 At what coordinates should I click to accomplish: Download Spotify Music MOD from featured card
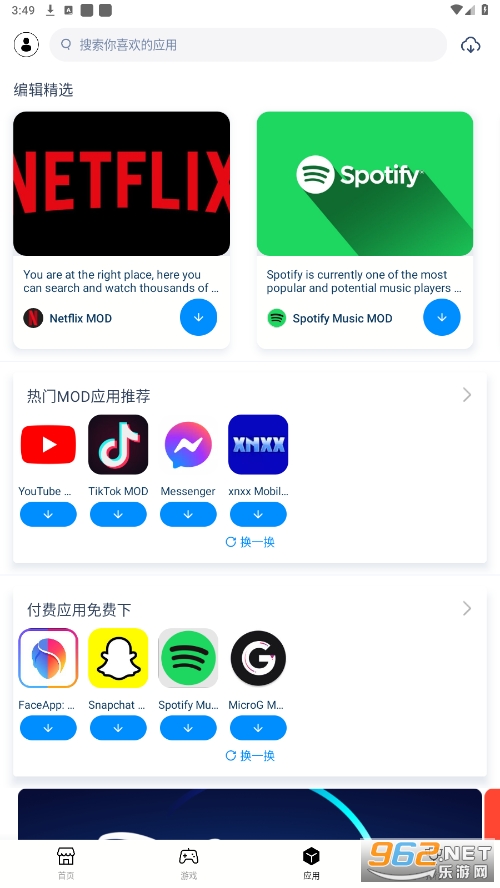442,318
